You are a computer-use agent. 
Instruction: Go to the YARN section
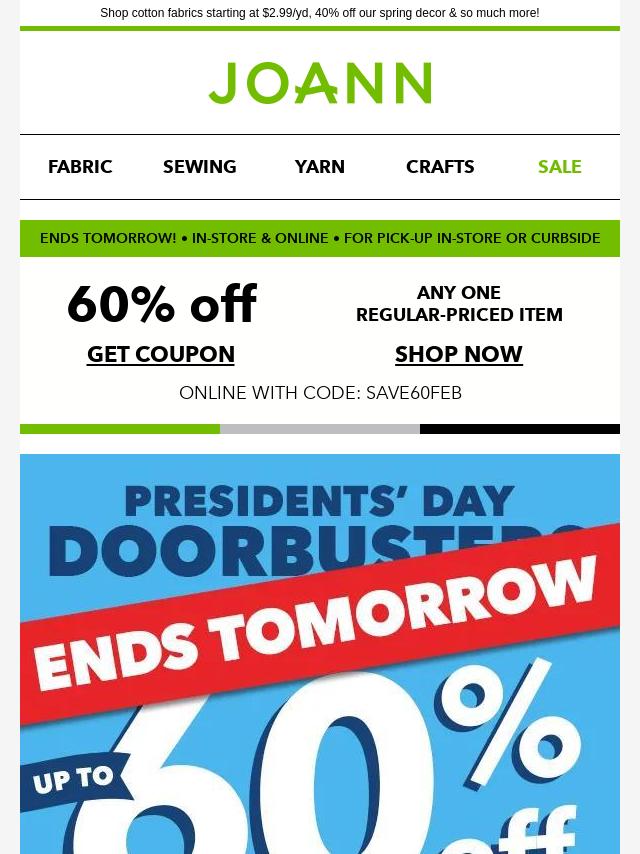click(320, 167)
